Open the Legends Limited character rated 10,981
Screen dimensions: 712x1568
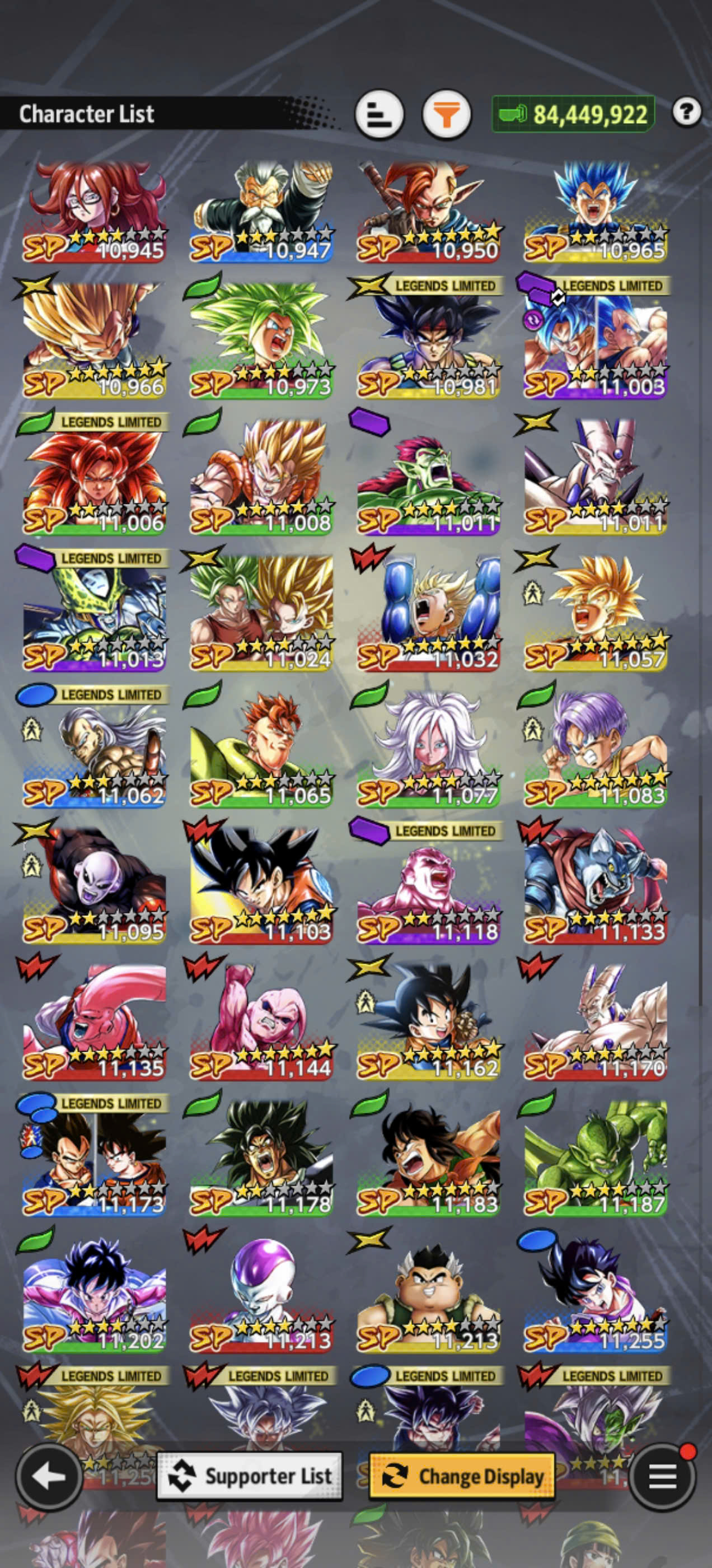coord(428,338)
